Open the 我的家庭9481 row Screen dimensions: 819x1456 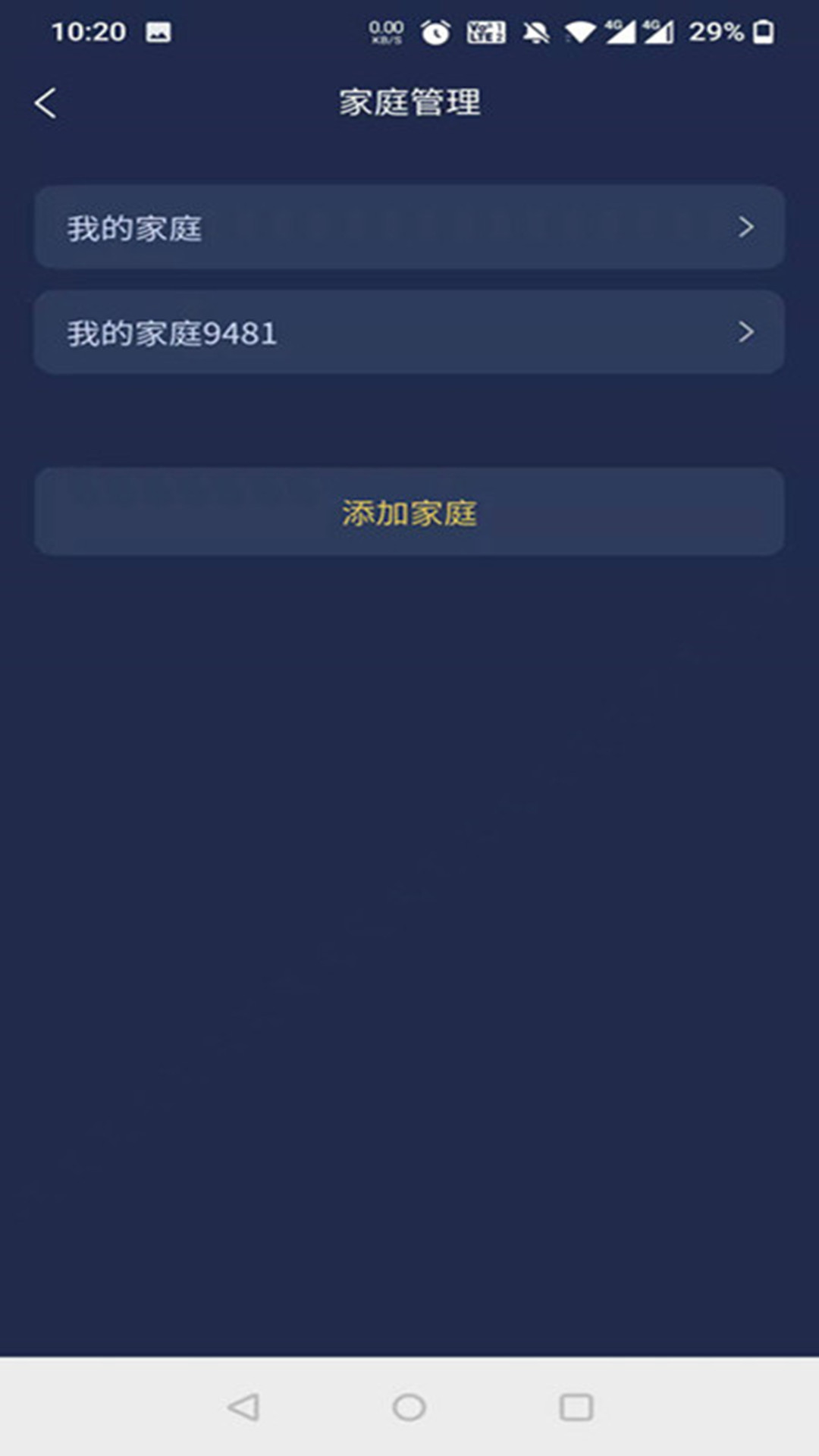[x=409, y=332]
